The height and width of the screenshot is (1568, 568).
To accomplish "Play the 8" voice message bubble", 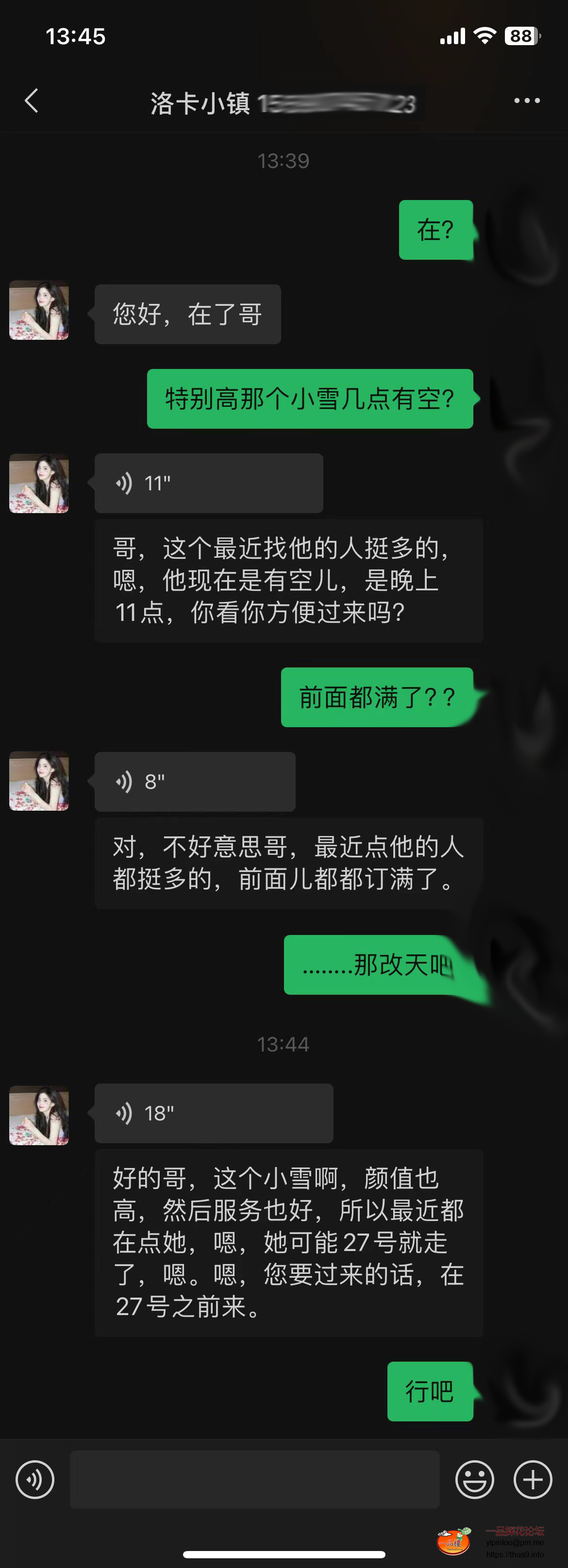I will [x=194, y=782].
